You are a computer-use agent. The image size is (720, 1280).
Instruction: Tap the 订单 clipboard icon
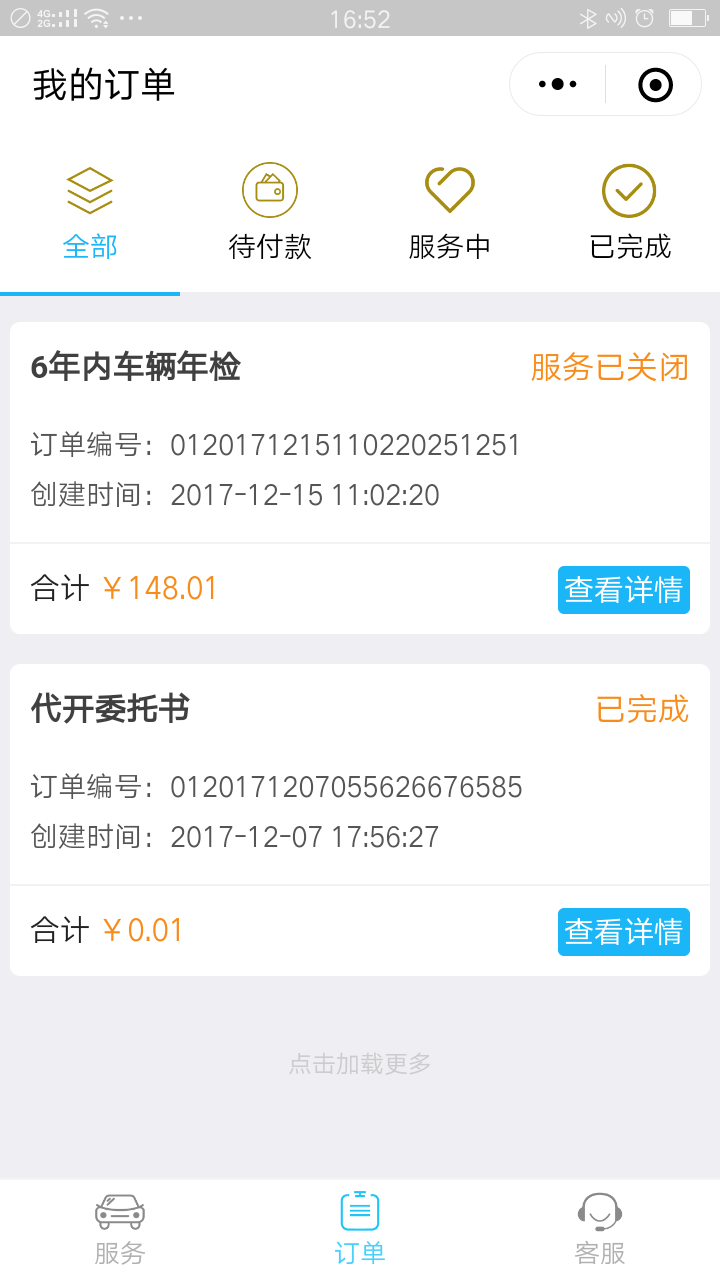(x=359, y=1208)
